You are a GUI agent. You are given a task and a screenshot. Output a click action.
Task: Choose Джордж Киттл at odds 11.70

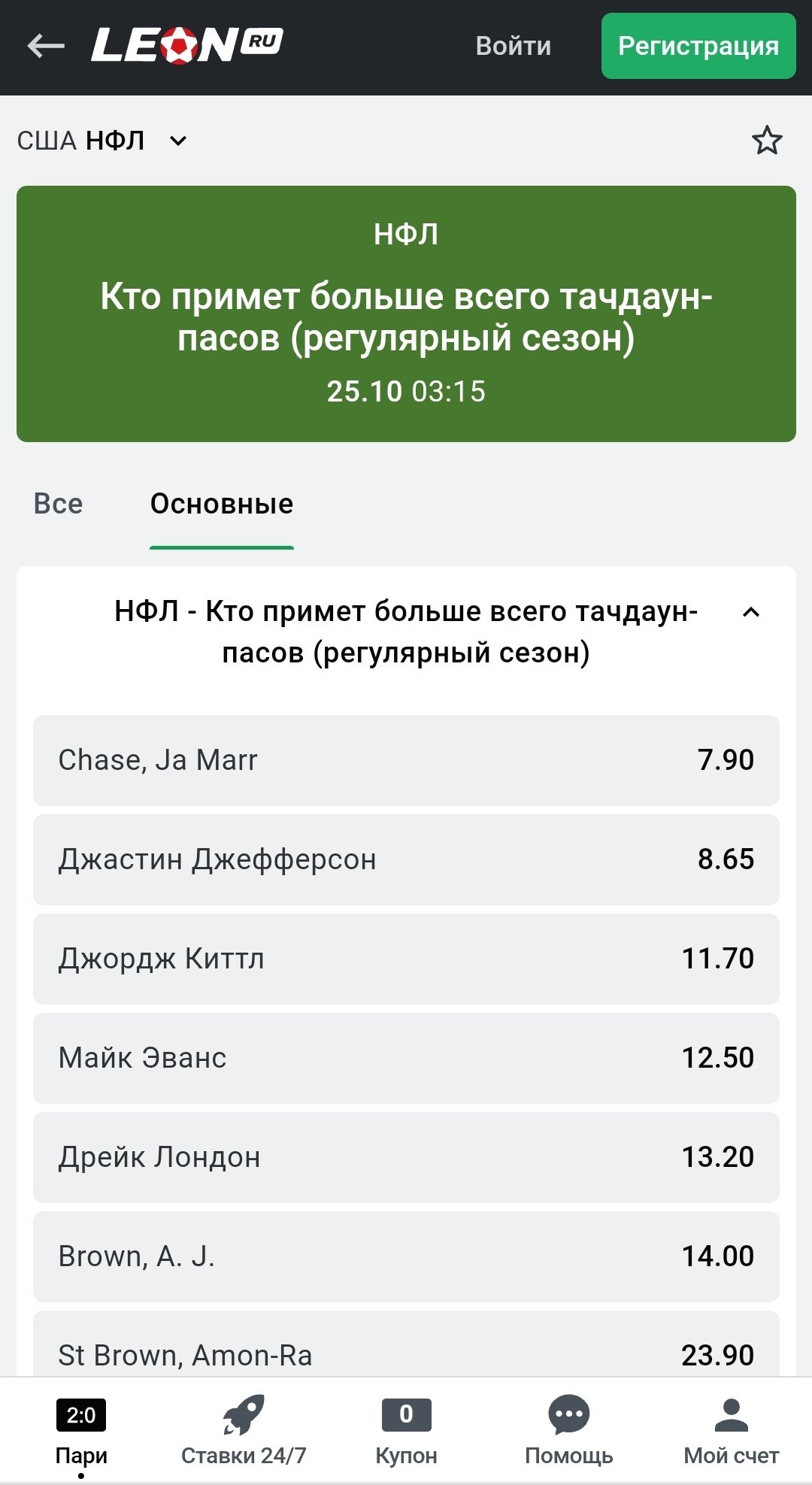pyautogui.click(x=406, y=959)
